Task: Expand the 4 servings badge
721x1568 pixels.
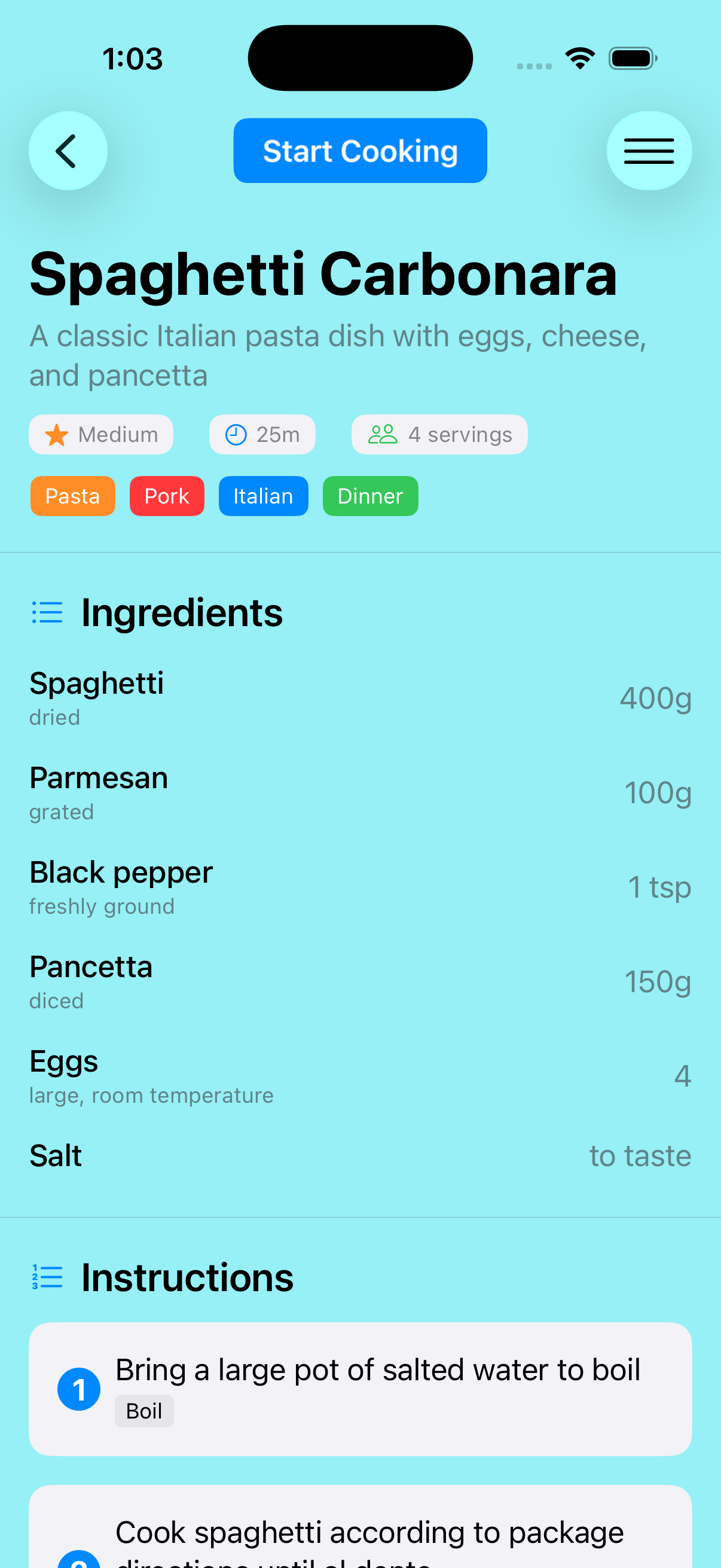Action: tap(439, 434)
